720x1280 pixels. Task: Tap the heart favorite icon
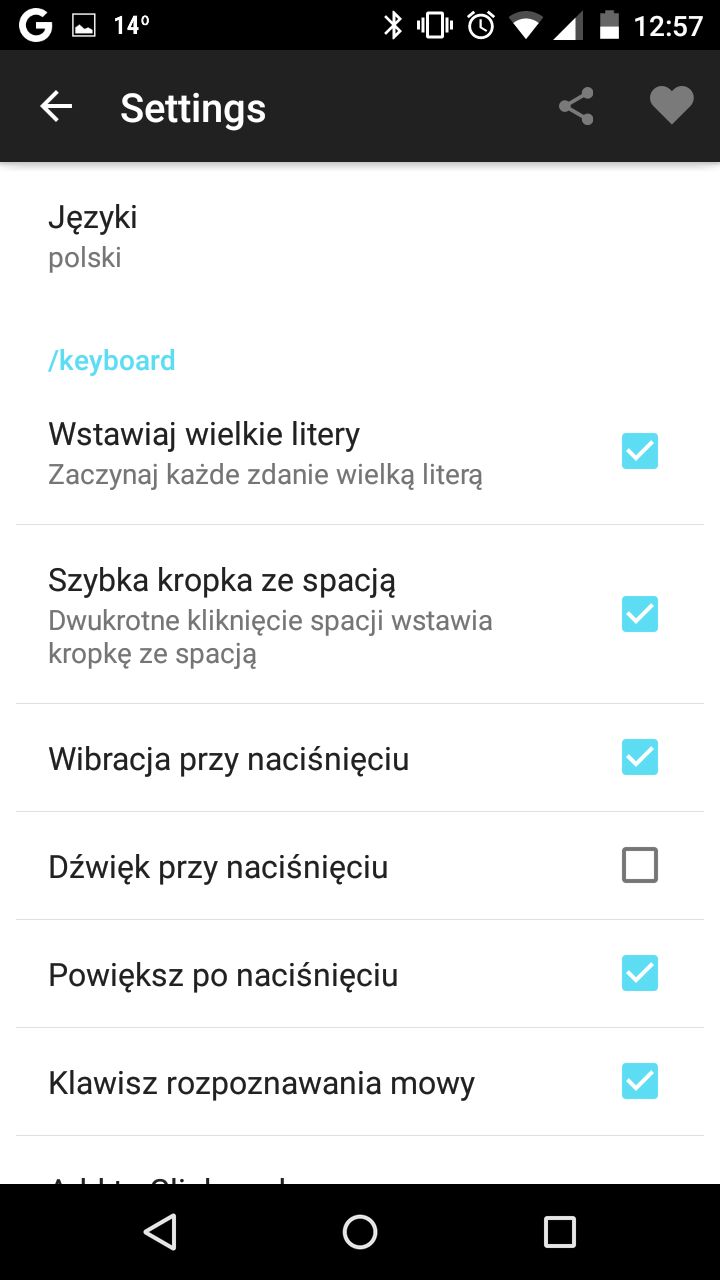click(x=671, y=106)
